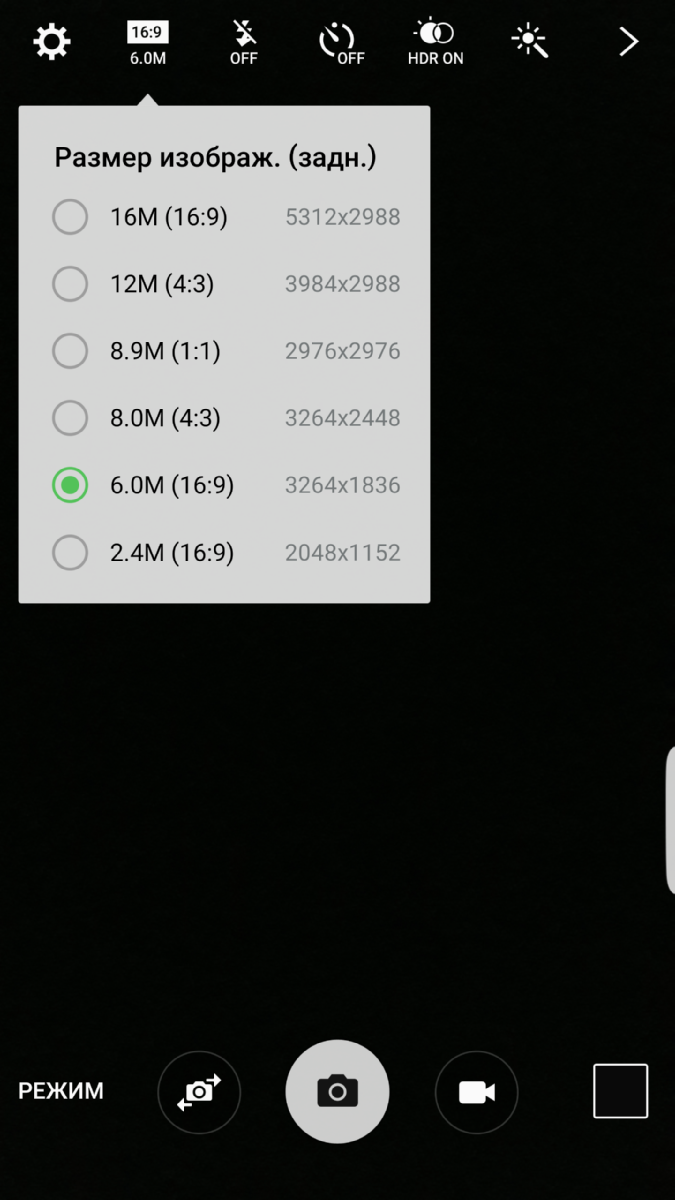Open the effects magic wand

(529, 41)
